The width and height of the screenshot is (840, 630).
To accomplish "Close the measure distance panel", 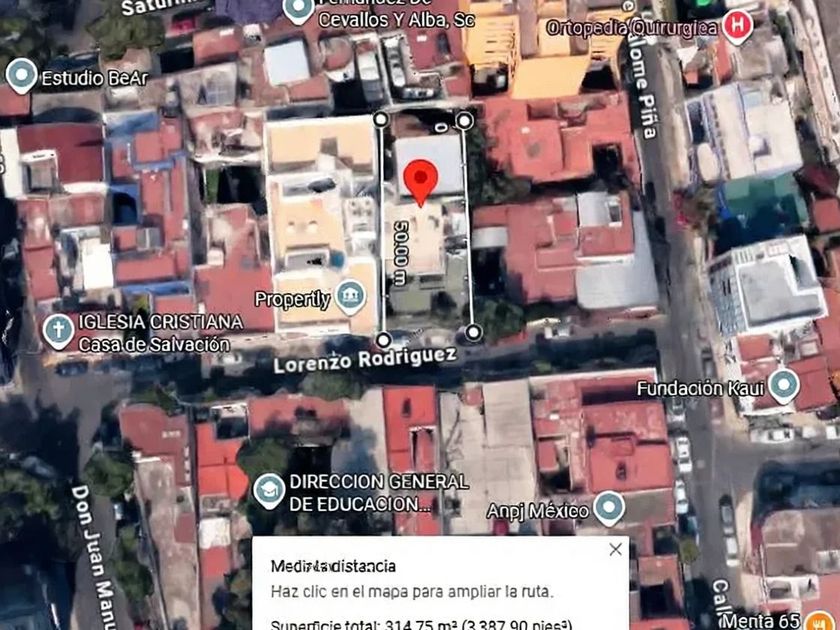I will pyautogui.click(x=615, y=549).
